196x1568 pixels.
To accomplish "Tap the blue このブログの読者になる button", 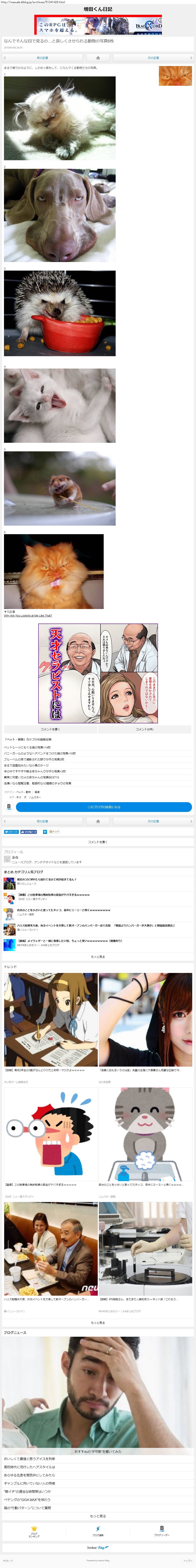I will click(103, 807).
